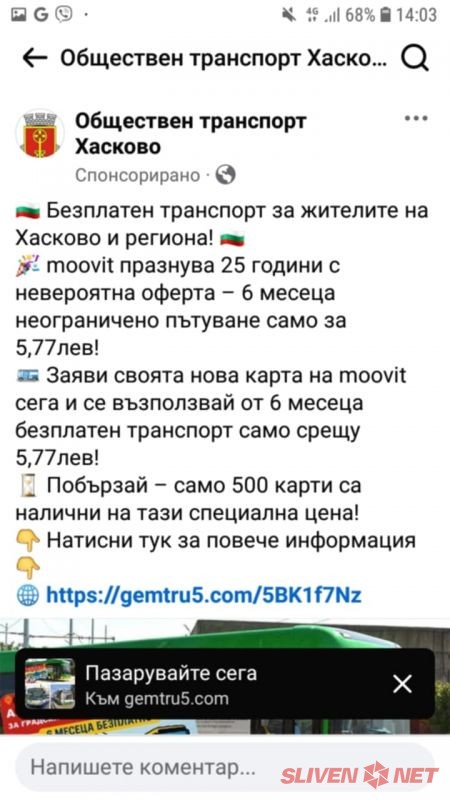Open Обществен транспорт Хасково profile picture
450x800 pixels.
(40, 134)
